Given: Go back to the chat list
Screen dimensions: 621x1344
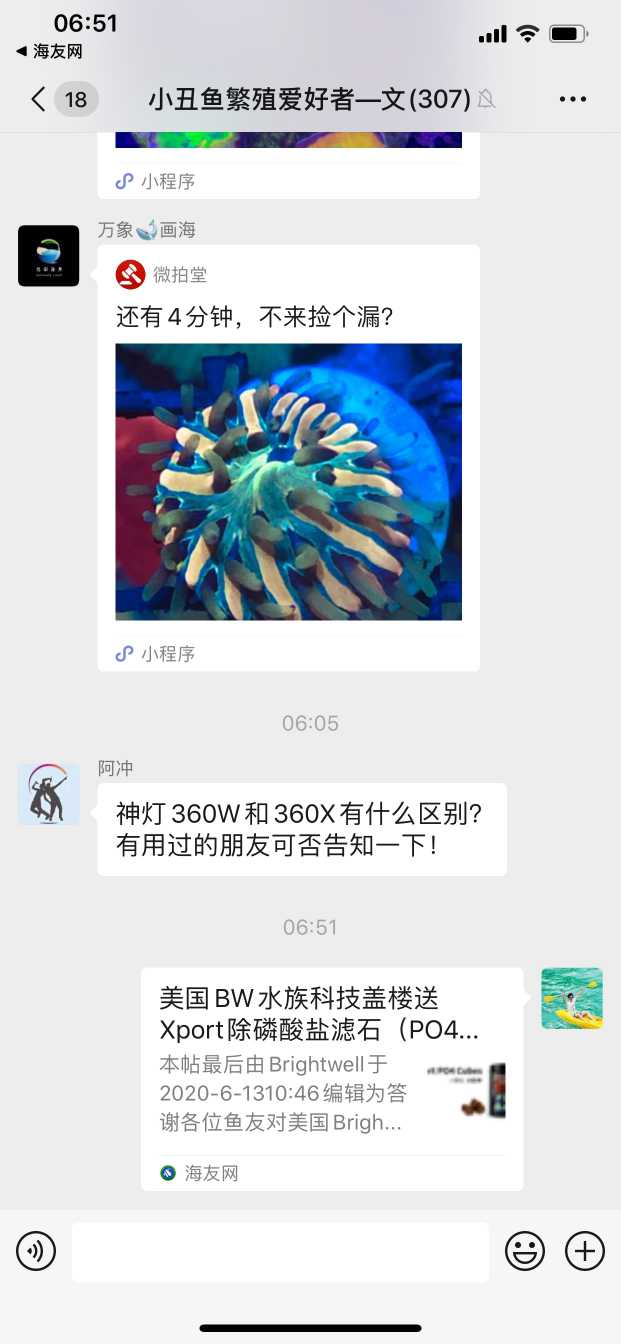Looking at the screenshot, I should point(40,99).
